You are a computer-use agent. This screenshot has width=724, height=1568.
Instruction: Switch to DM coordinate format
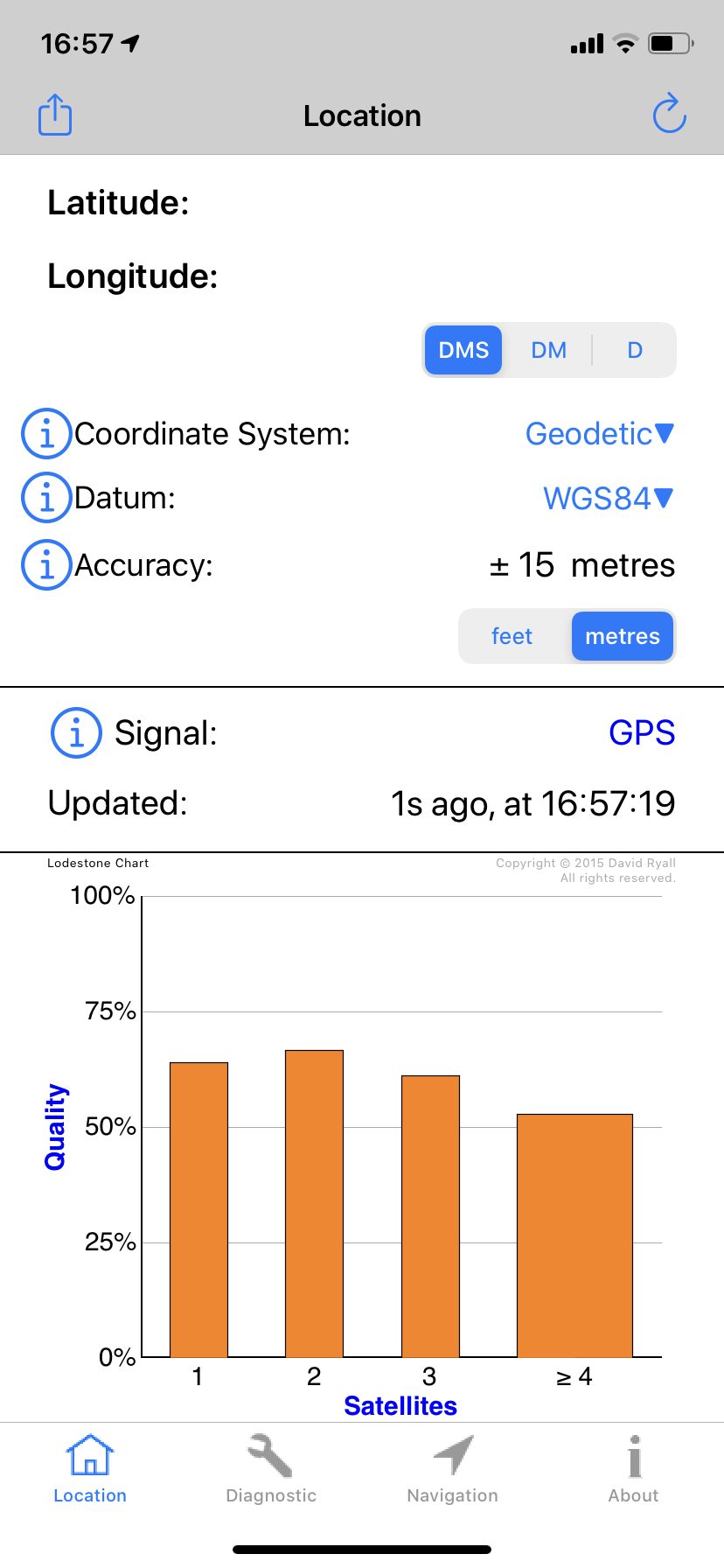pyautogui.click(x=548, y=350)
